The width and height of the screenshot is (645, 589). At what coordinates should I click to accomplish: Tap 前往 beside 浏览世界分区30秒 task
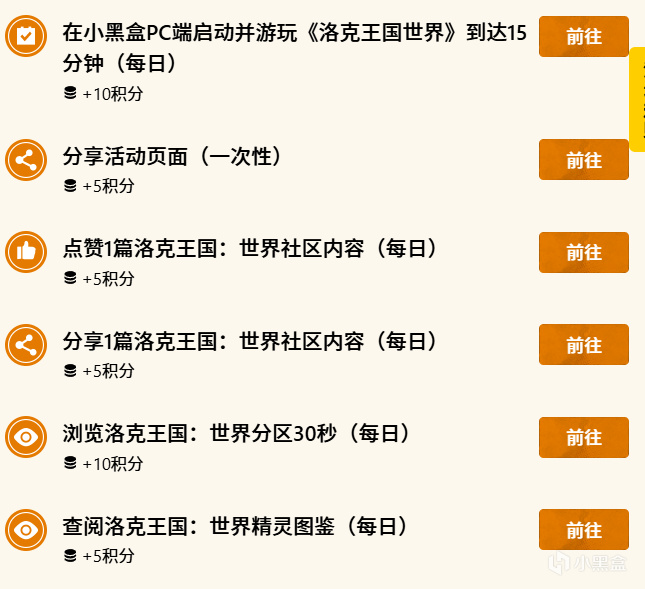click(x=583, y=438)
